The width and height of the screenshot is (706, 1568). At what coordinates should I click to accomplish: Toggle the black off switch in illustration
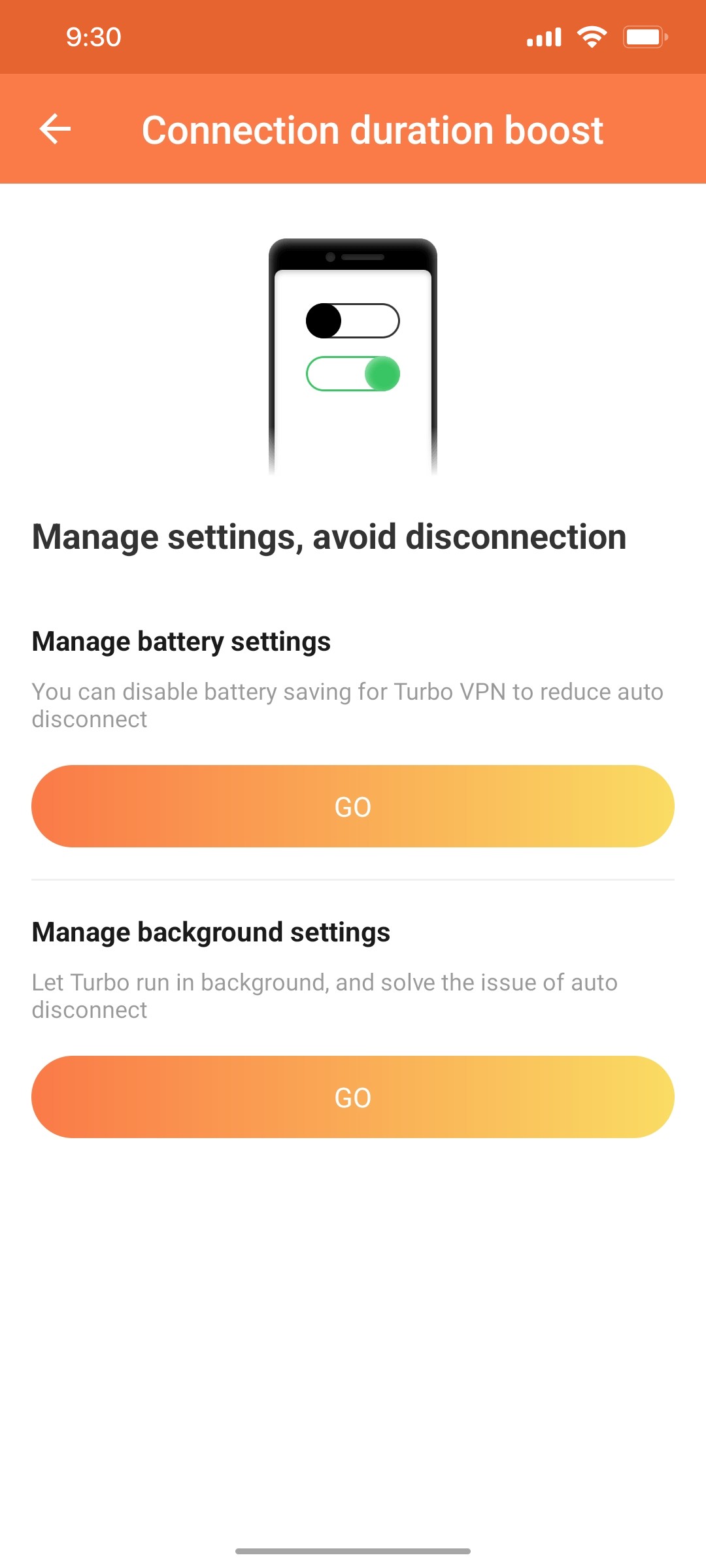coord(353,319)
